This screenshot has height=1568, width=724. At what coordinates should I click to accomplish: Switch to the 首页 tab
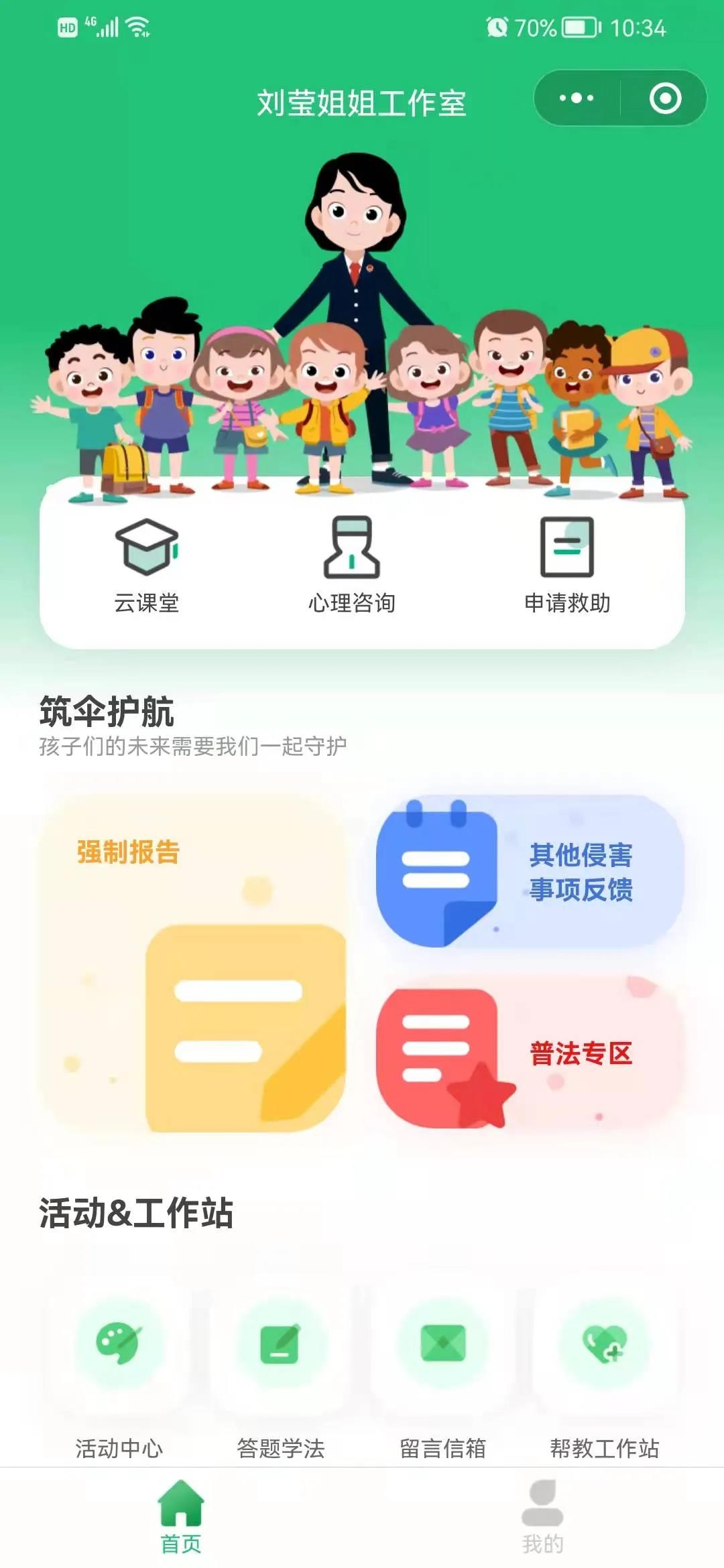[x=181, y=1517]
